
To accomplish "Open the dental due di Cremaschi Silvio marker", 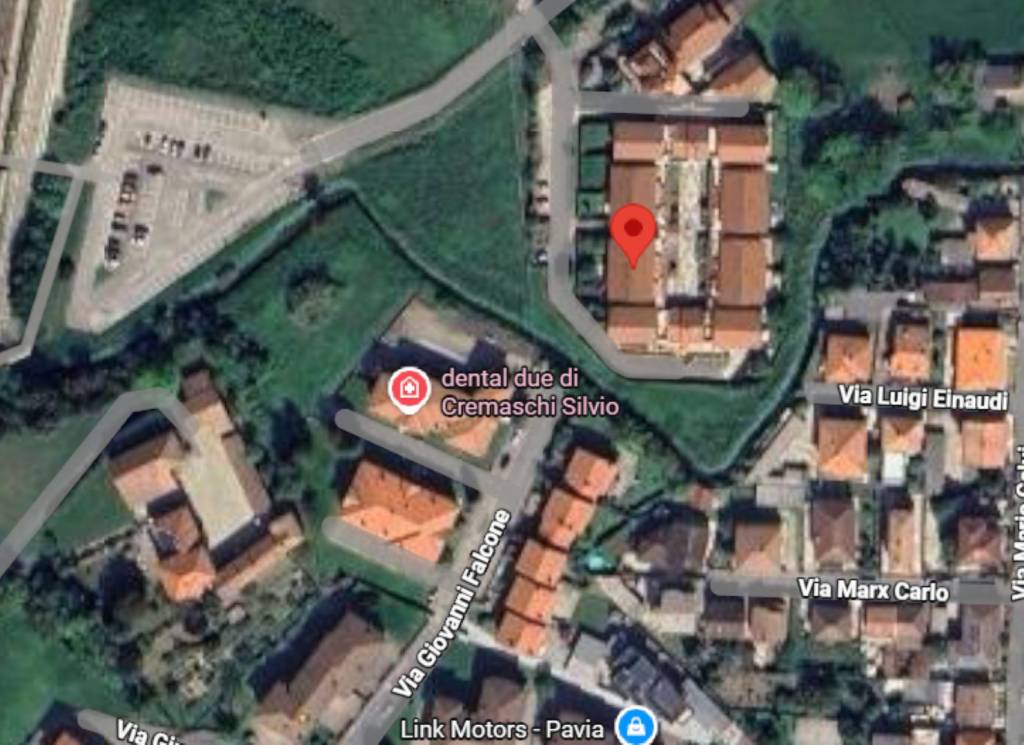I will click(408, 391).
